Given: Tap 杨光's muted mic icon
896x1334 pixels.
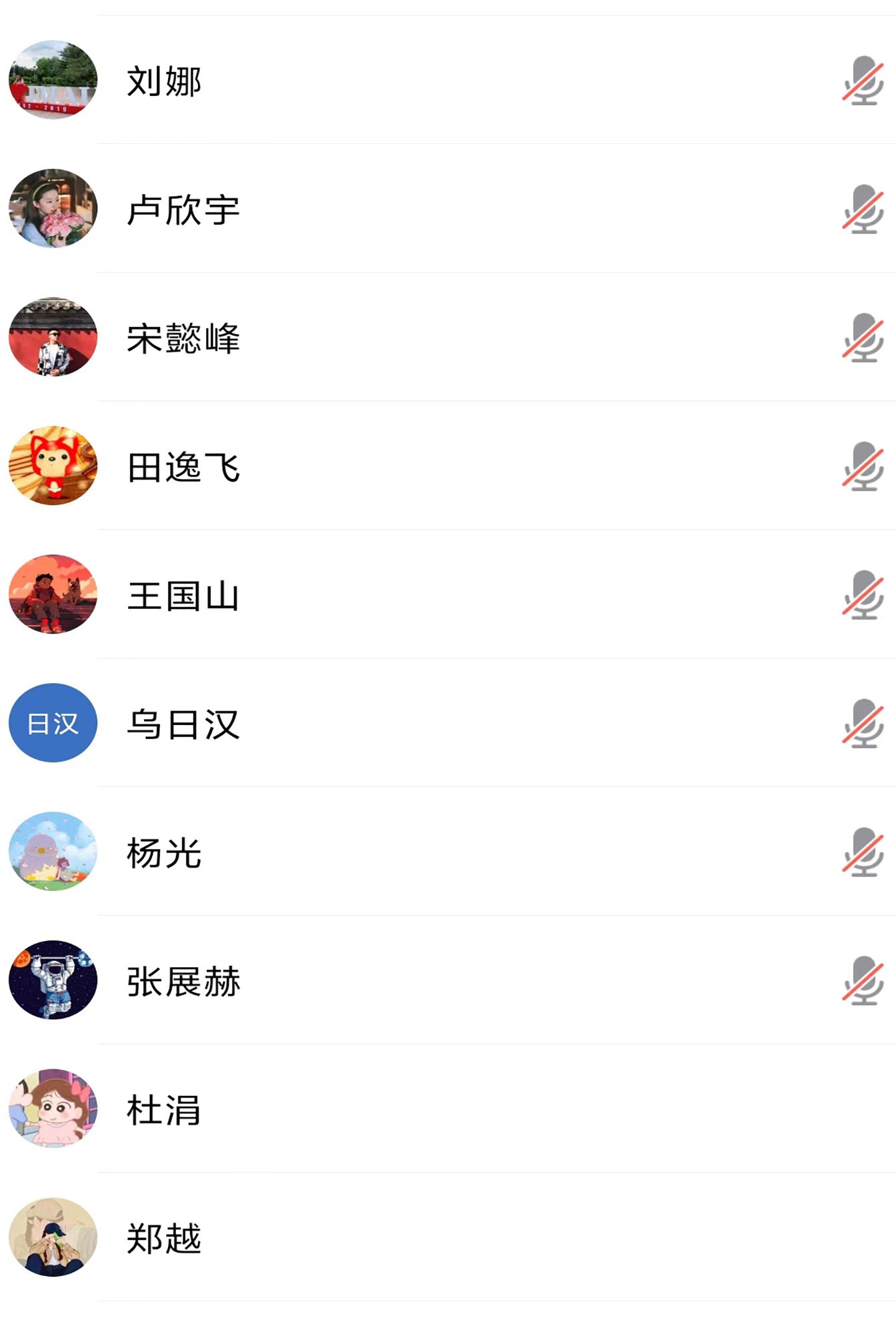Looking at the screenshot, I should (x=863, y=853).
